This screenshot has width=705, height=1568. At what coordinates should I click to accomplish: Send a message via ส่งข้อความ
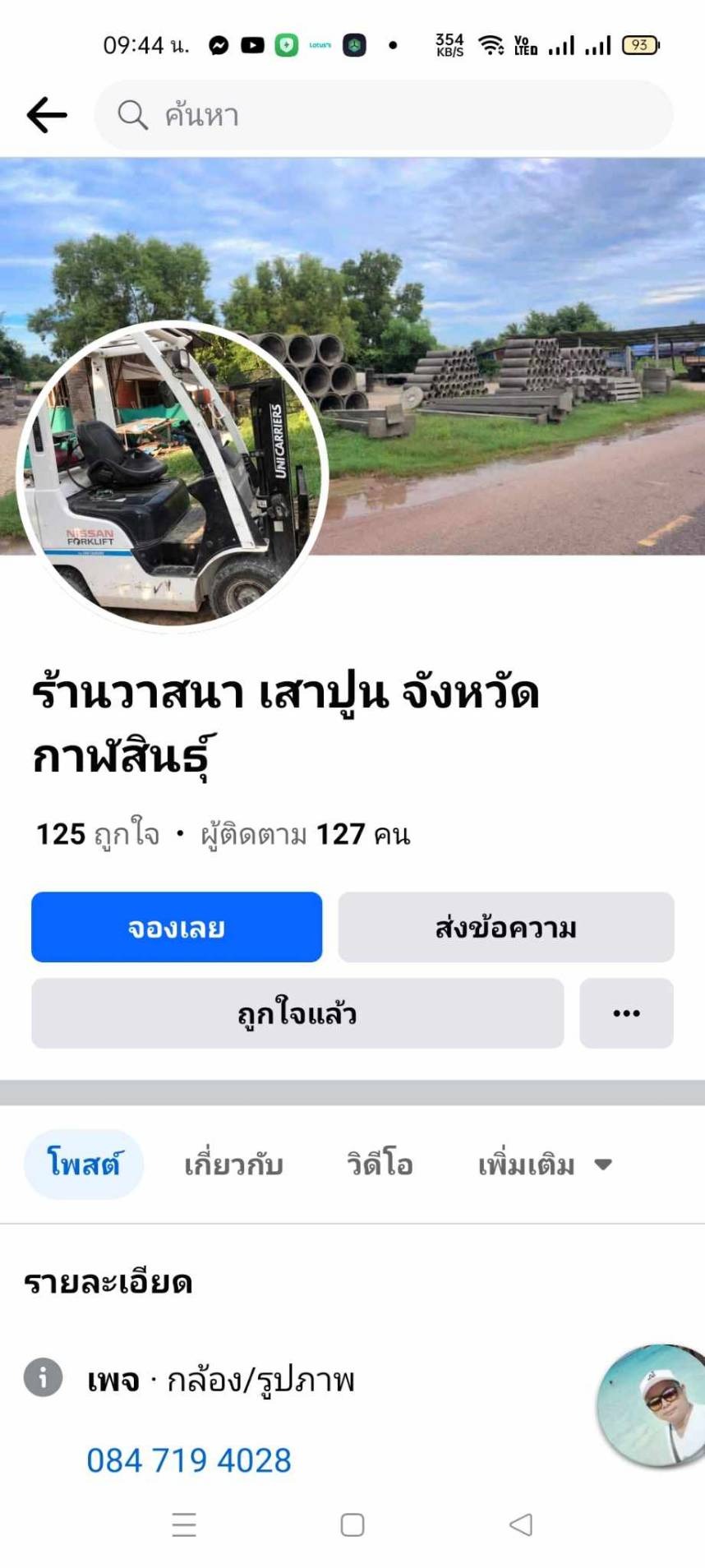pyautogui.click(x=506, y=927)
